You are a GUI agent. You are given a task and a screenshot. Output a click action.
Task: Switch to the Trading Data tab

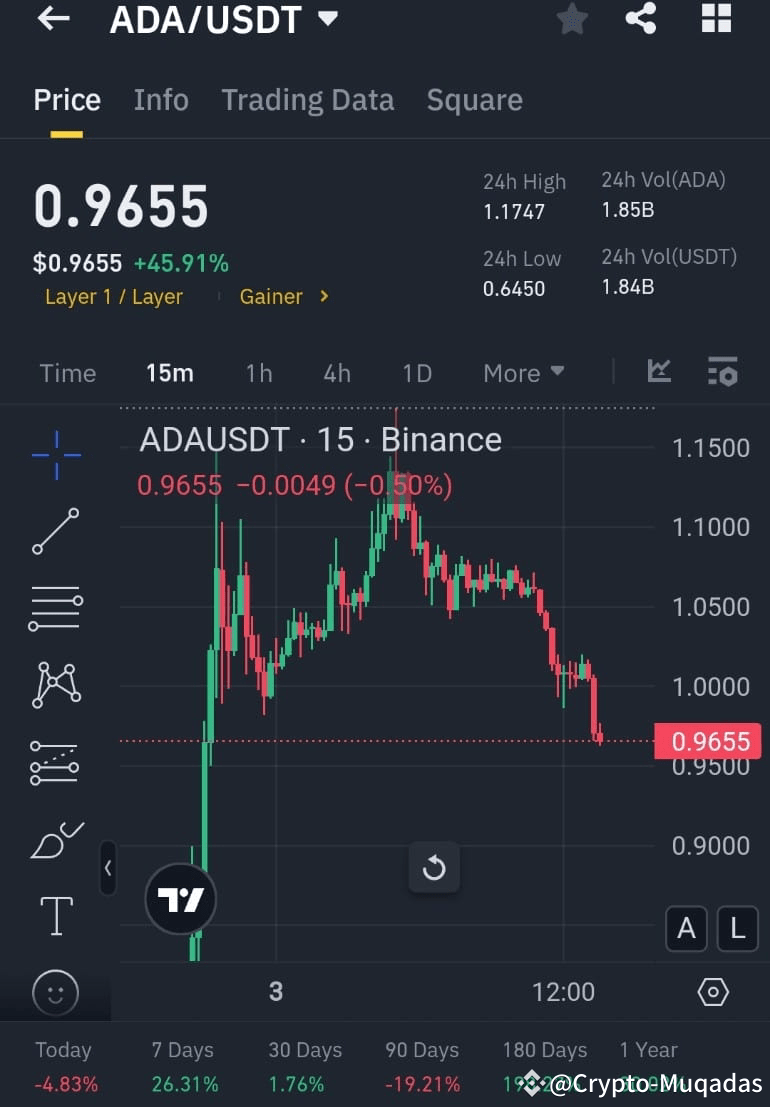(307, 99)
